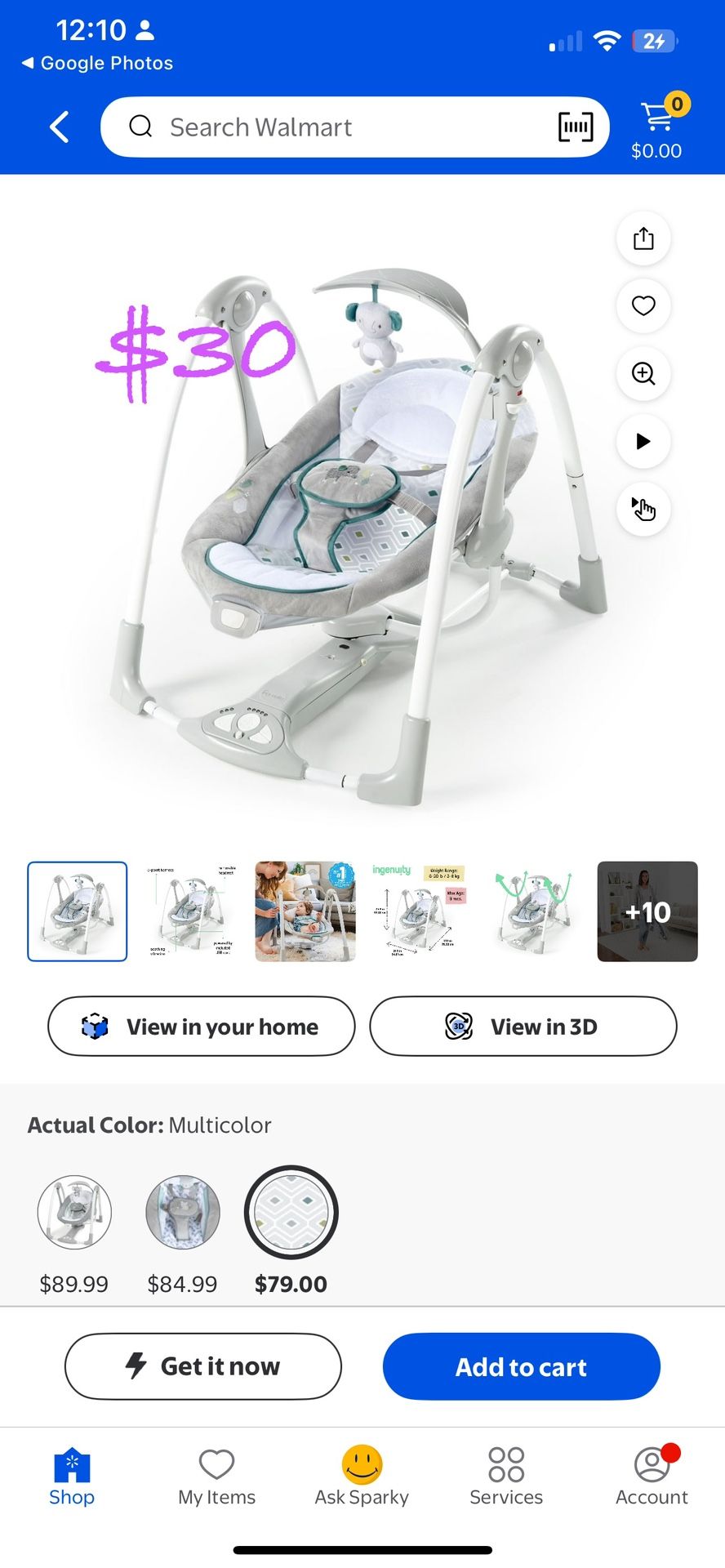725x1568 pixels.
Task: Open the interactive view hand icon
Action: (643, 510)
